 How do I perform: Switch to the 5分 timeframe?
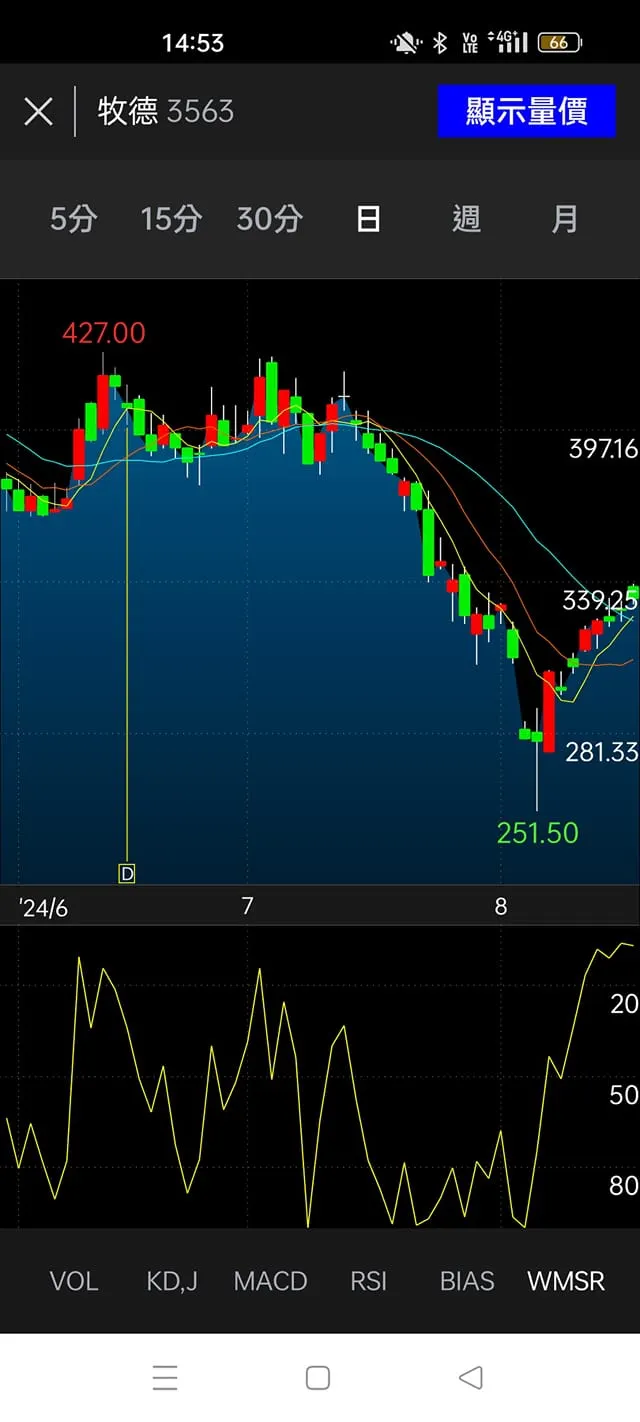[73, 219]
